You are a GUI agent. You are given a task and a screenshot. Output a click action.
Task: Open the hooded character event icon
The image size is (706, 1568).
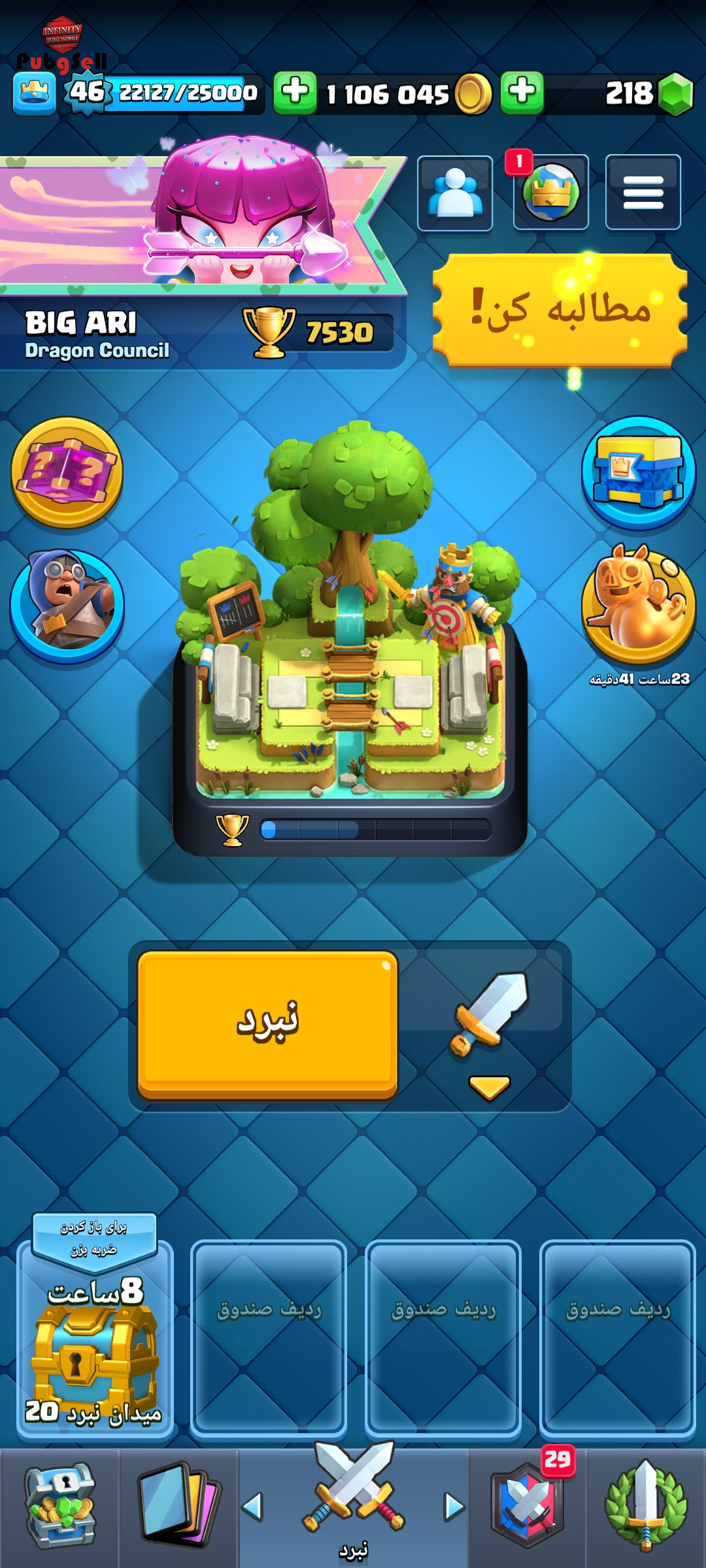(x=67, y=606)
